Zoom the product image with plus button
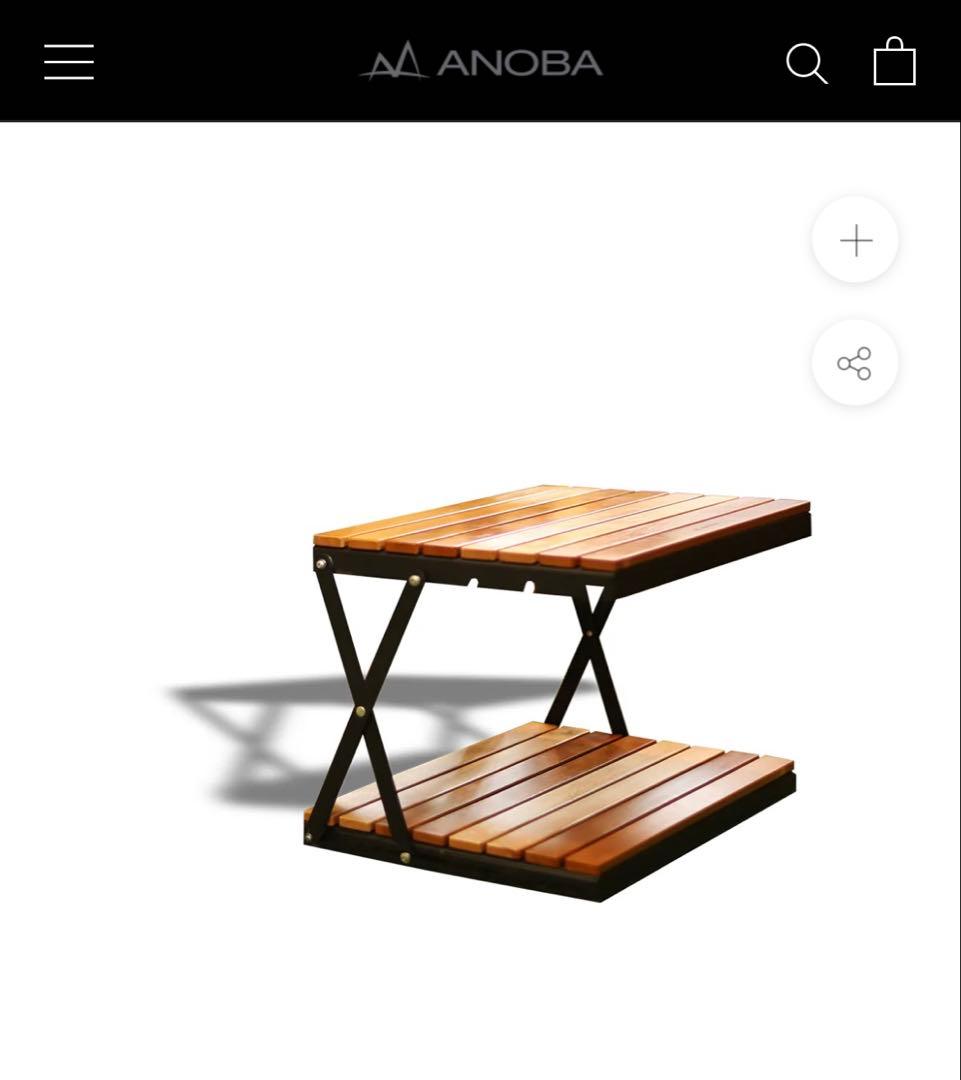Image resolution: width=961 pixels, height=1080 pixels. (855, 240)
